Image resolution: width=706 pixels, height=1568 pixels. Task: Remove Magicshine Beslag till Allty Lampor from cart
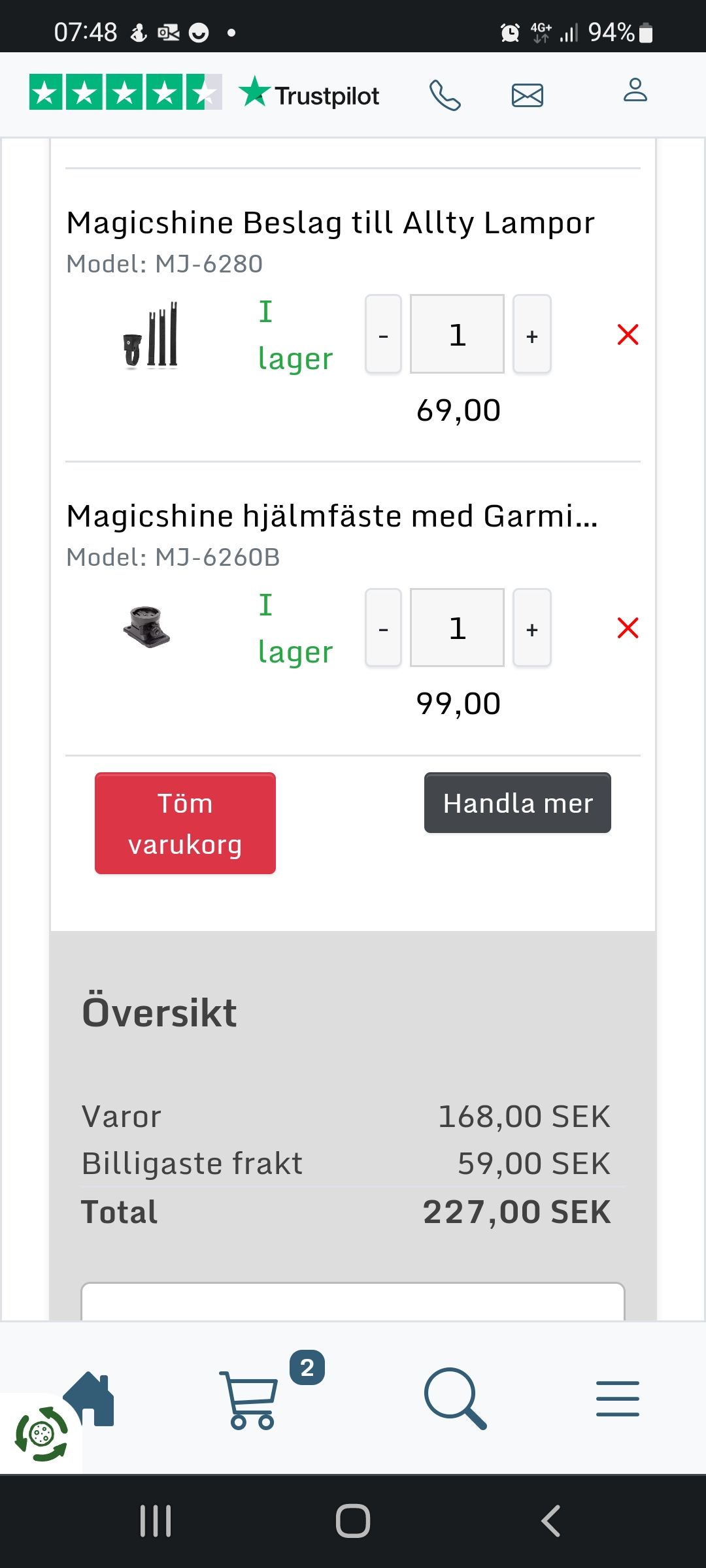[x=628, y=335]
